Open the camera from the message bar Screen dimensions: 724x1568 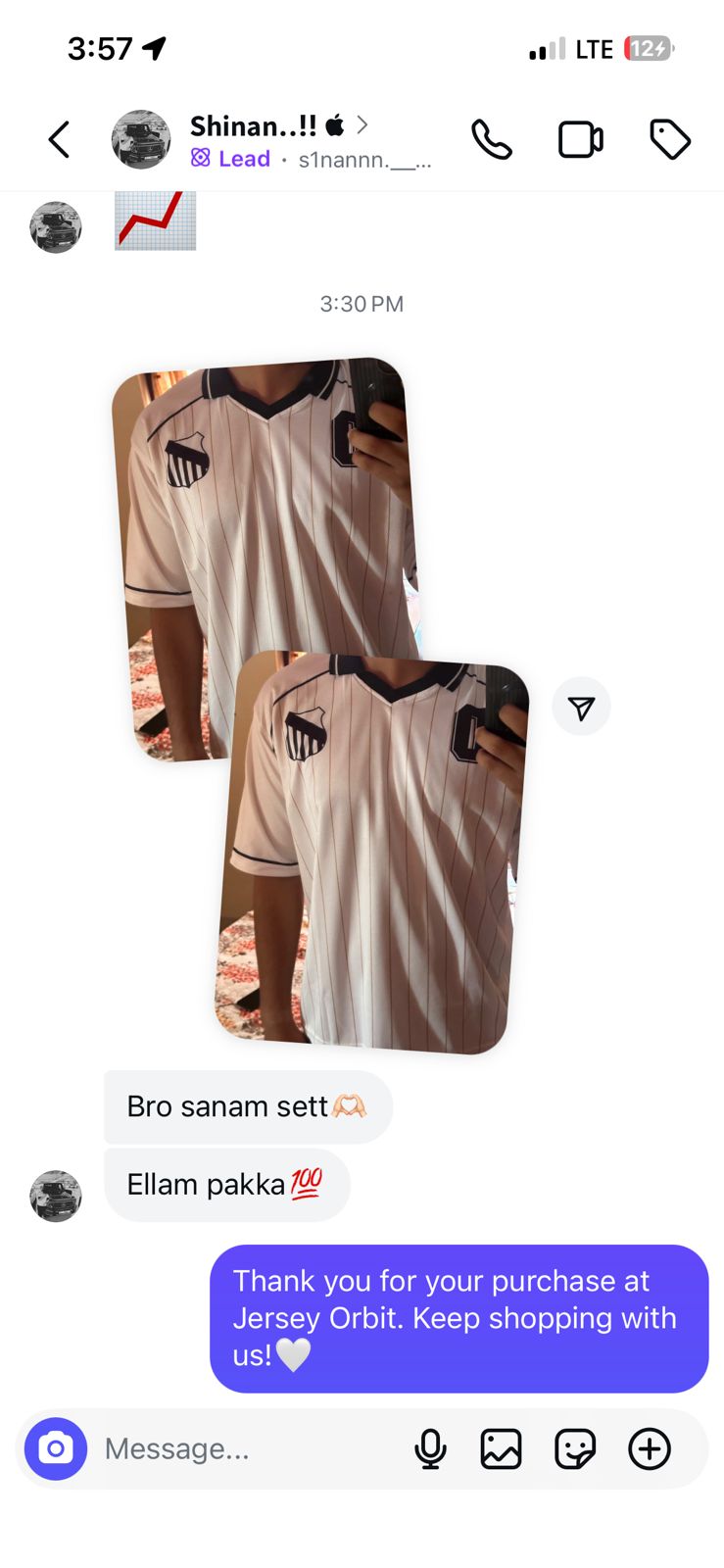coord(56,1448)
